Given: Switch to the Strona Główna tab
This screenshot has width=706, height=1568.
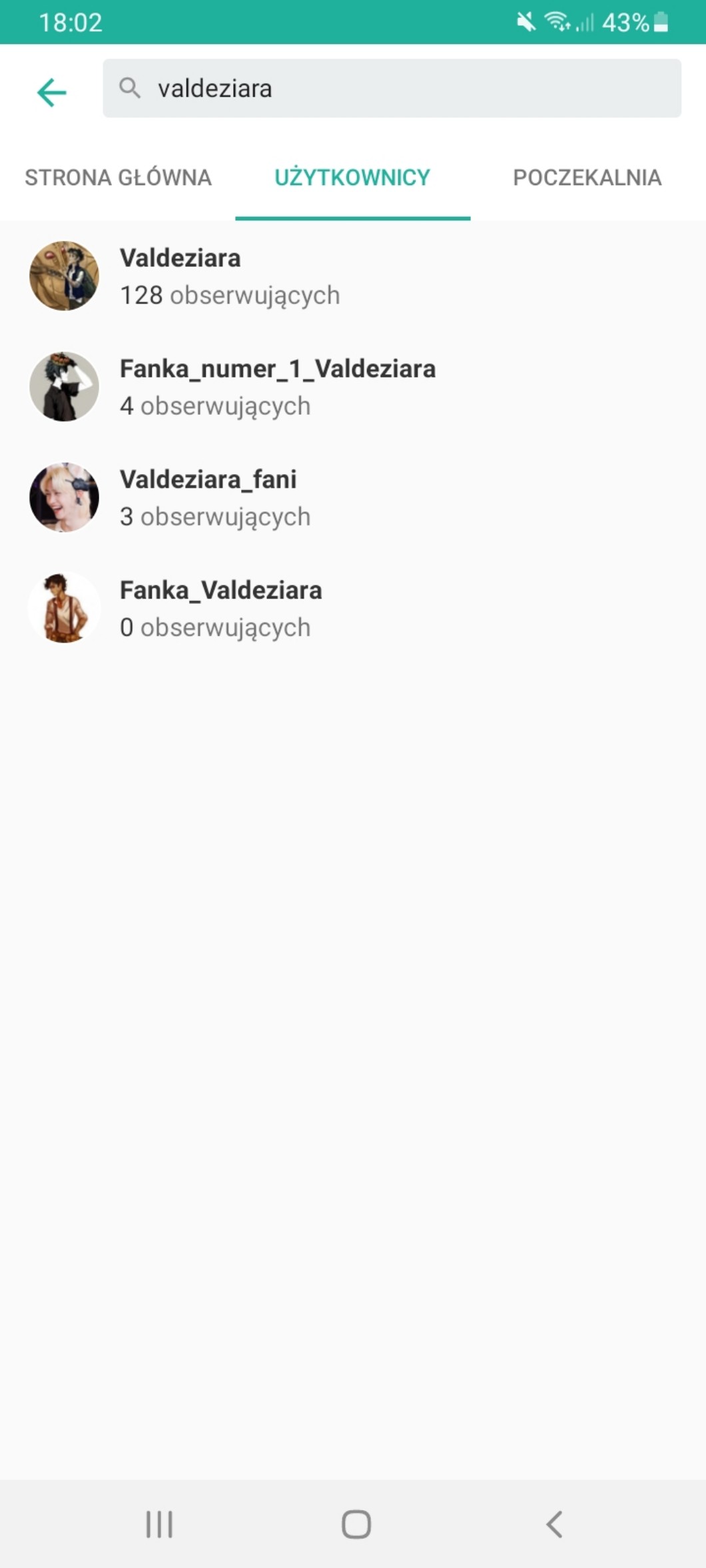Looking at the screenshot, I should 118,178.
